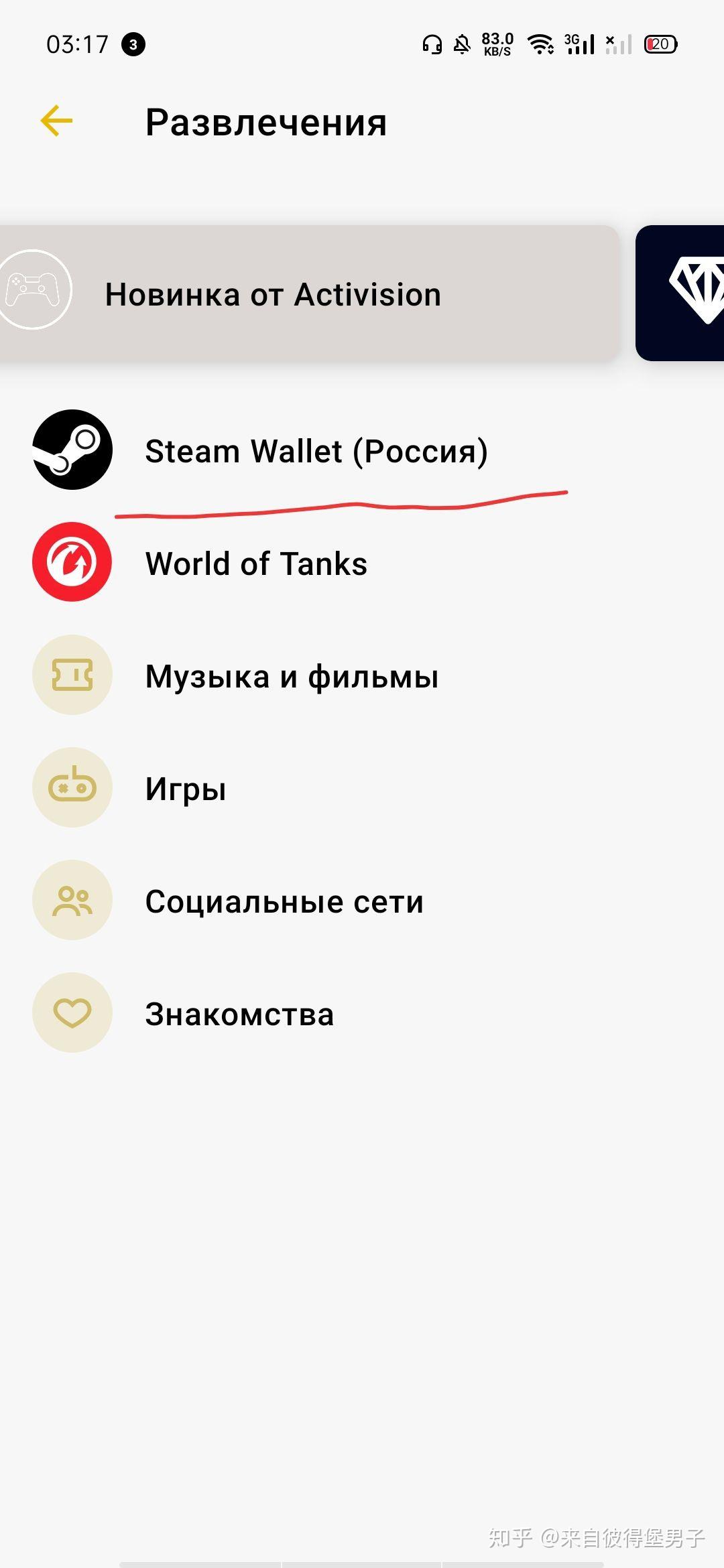Open the World of Tanks entry
Screen dimensions: 724x1568
pos(255,563)
